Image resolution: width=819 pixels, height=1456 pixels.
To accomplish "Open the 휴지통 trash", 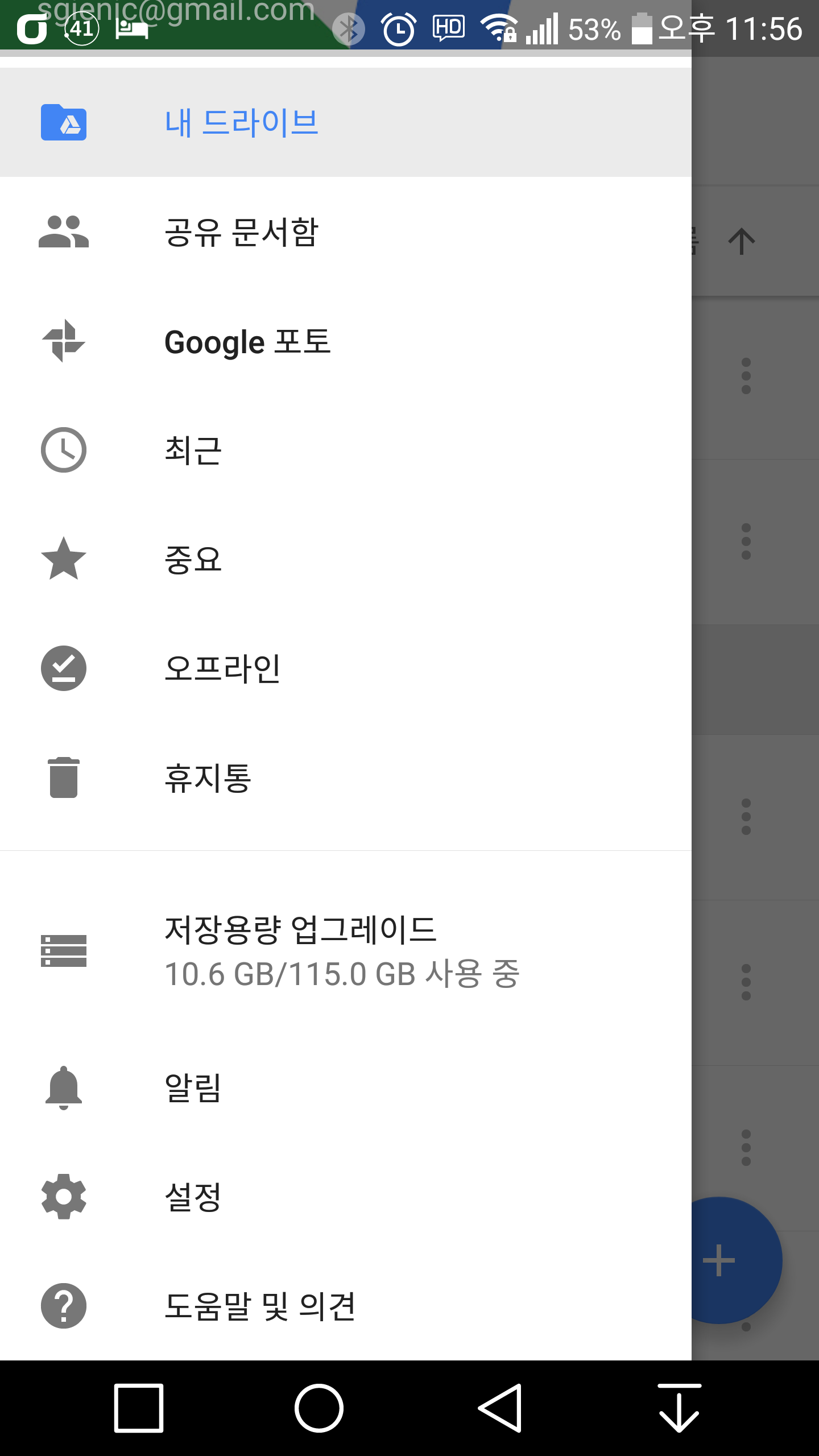I will (208, 777).
